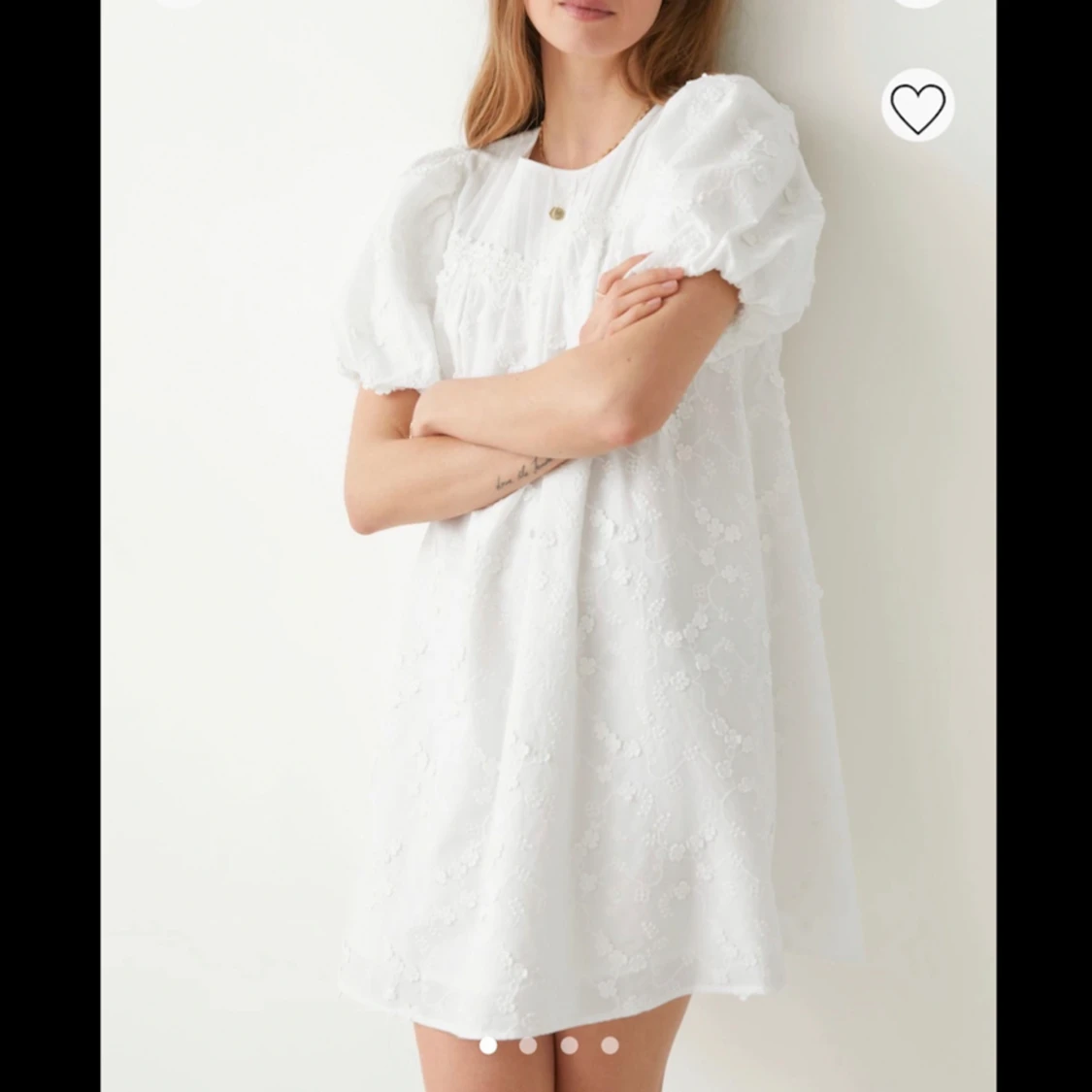
Task: Jump to the second photo indicator dot
Action: [x=528, y=1045]
